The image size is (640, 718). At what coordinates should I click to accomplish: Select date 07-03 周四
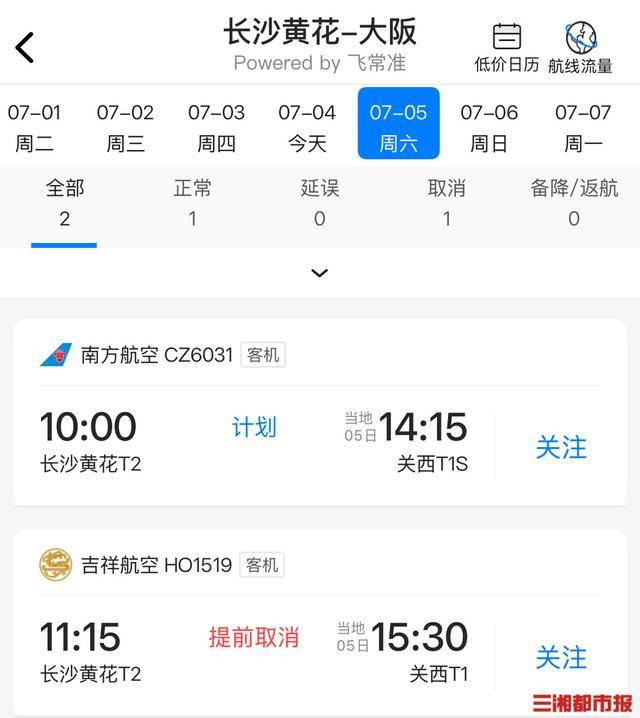pos(216,127)
